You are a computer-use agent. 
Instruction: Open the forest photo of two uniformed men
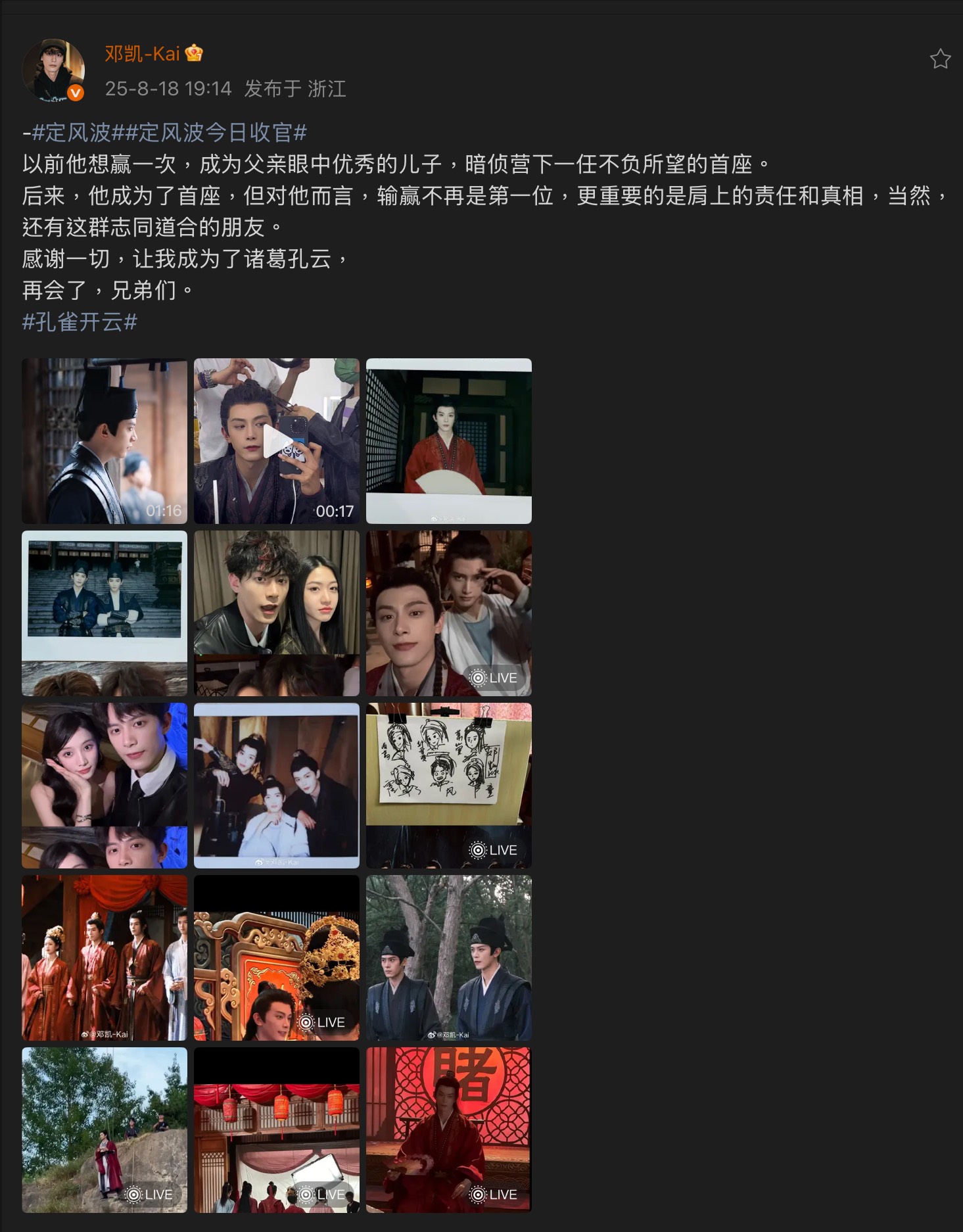point(449,958)
